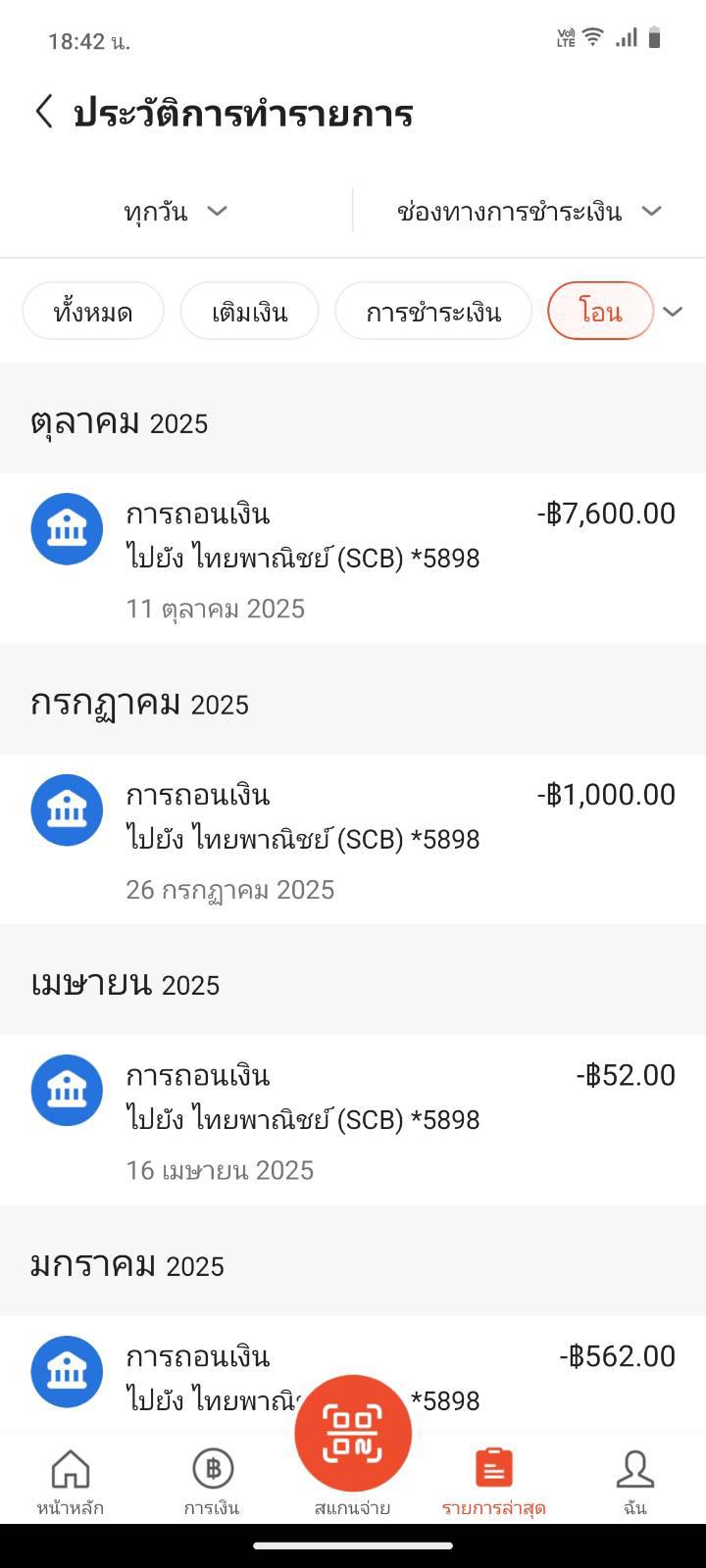The image size is (706, 1568).
Task: Select the ทั้งหมด filter chip
Action: click(93, 312)
